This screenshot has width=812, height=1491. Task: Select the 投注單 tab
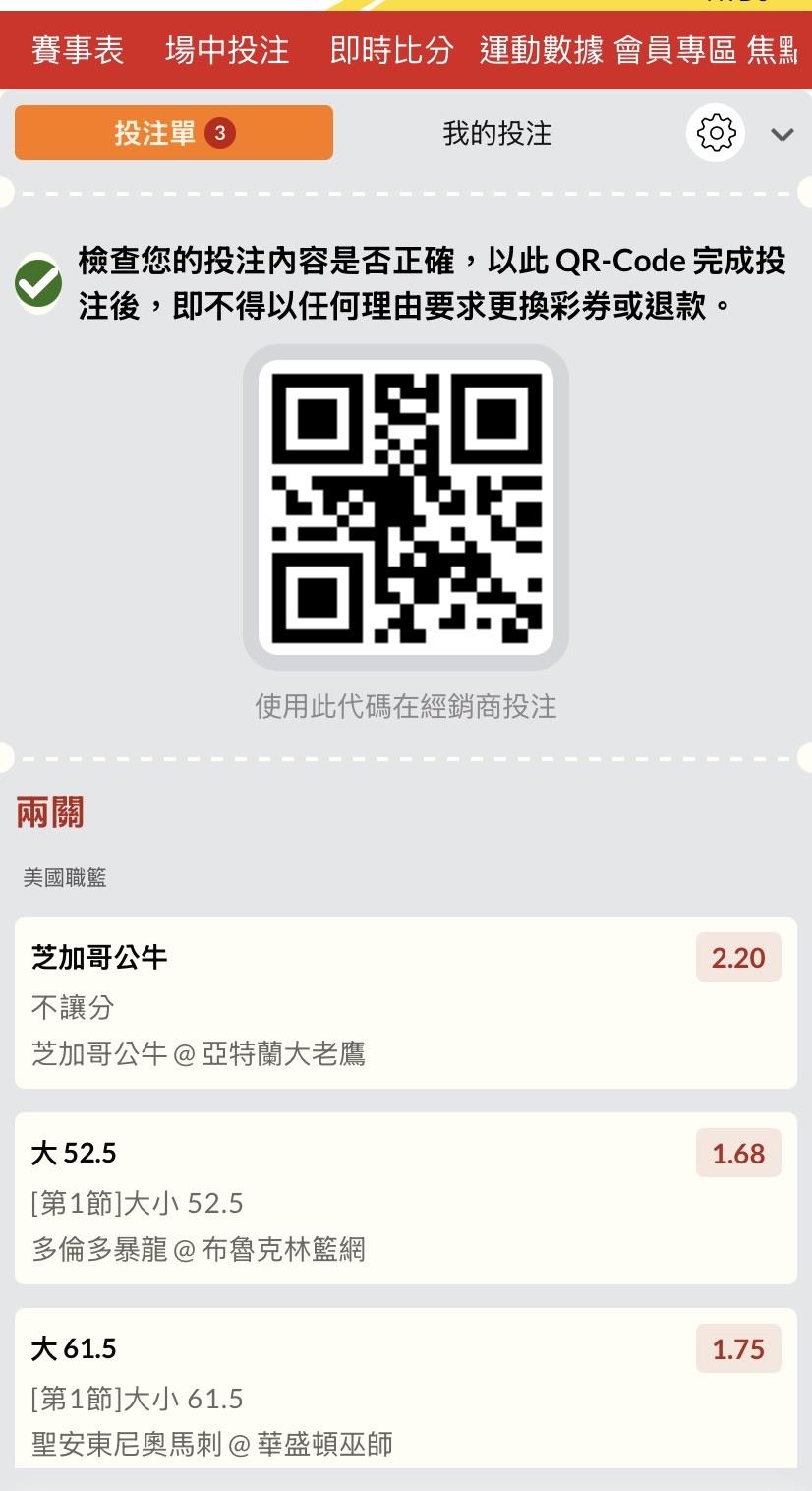(174, 133)
